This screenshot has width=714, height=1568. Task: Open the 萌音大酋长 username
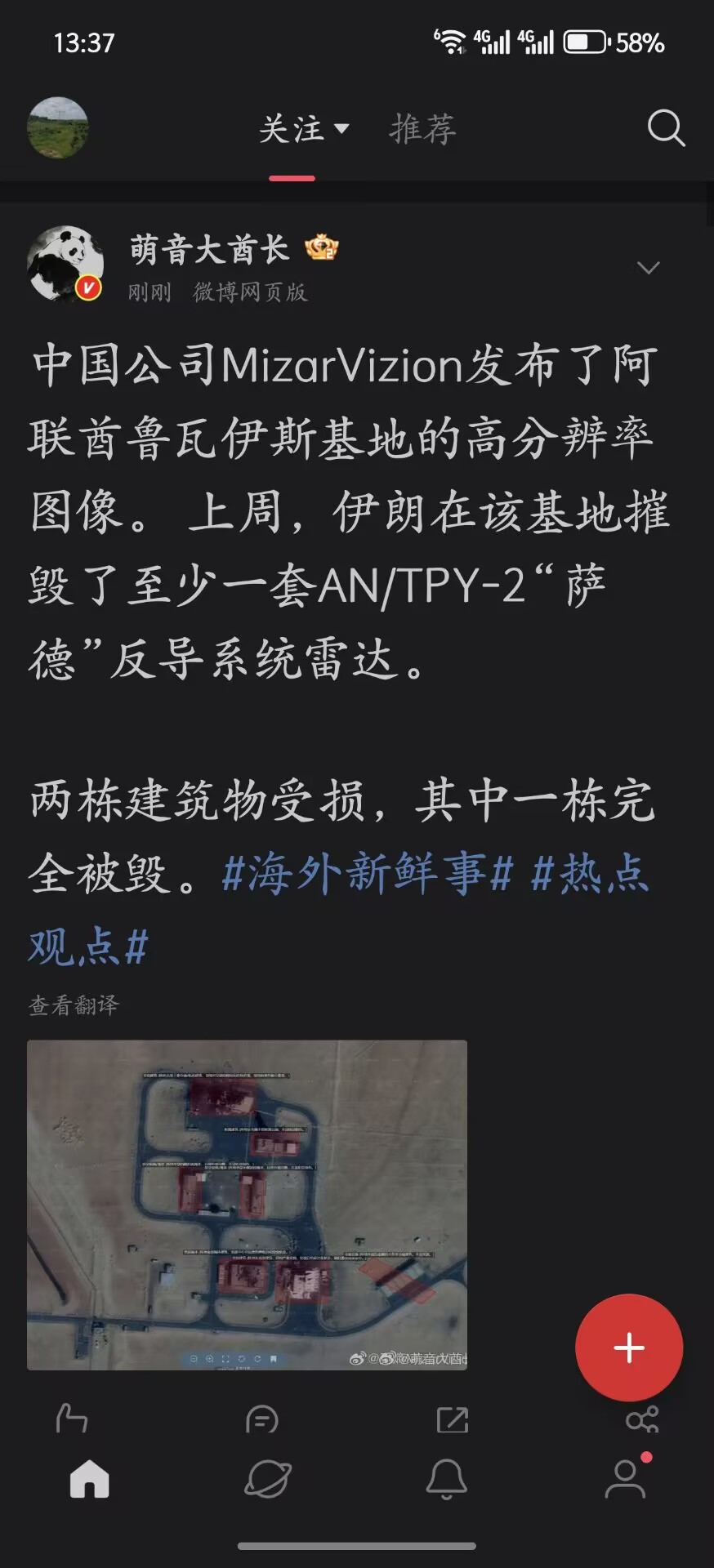209,249
